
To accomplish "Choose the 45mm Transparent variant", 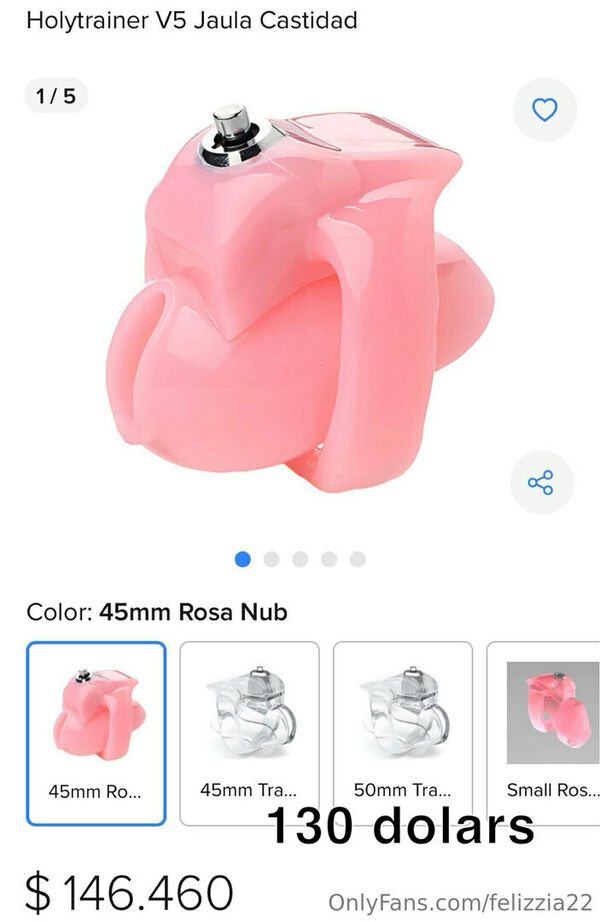I will [x=249, y=732].
